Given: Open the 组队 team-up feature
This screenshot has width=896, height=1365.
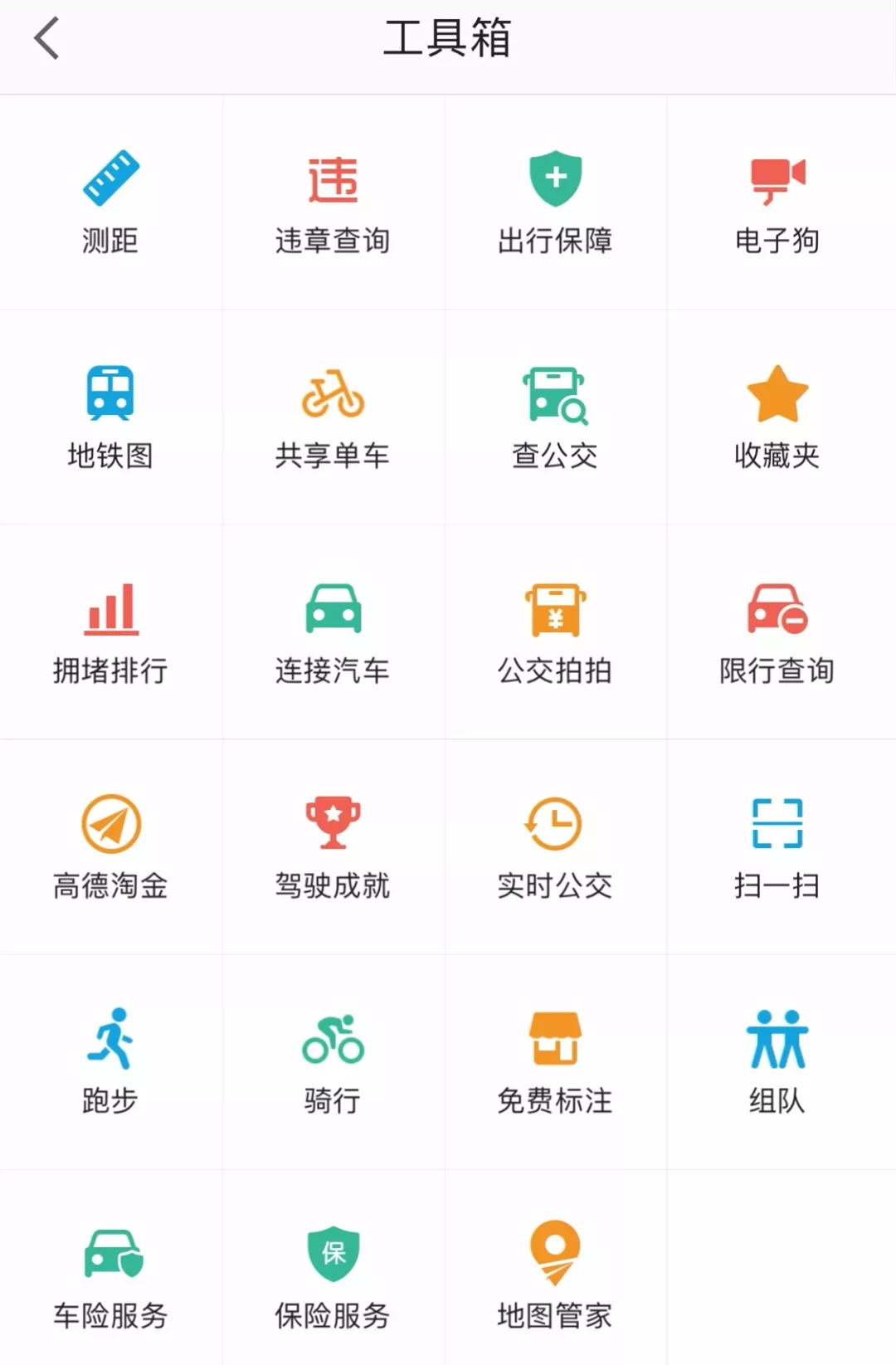Looking at the screenshot, I should pyautogui.click(x=777, y=1061).
